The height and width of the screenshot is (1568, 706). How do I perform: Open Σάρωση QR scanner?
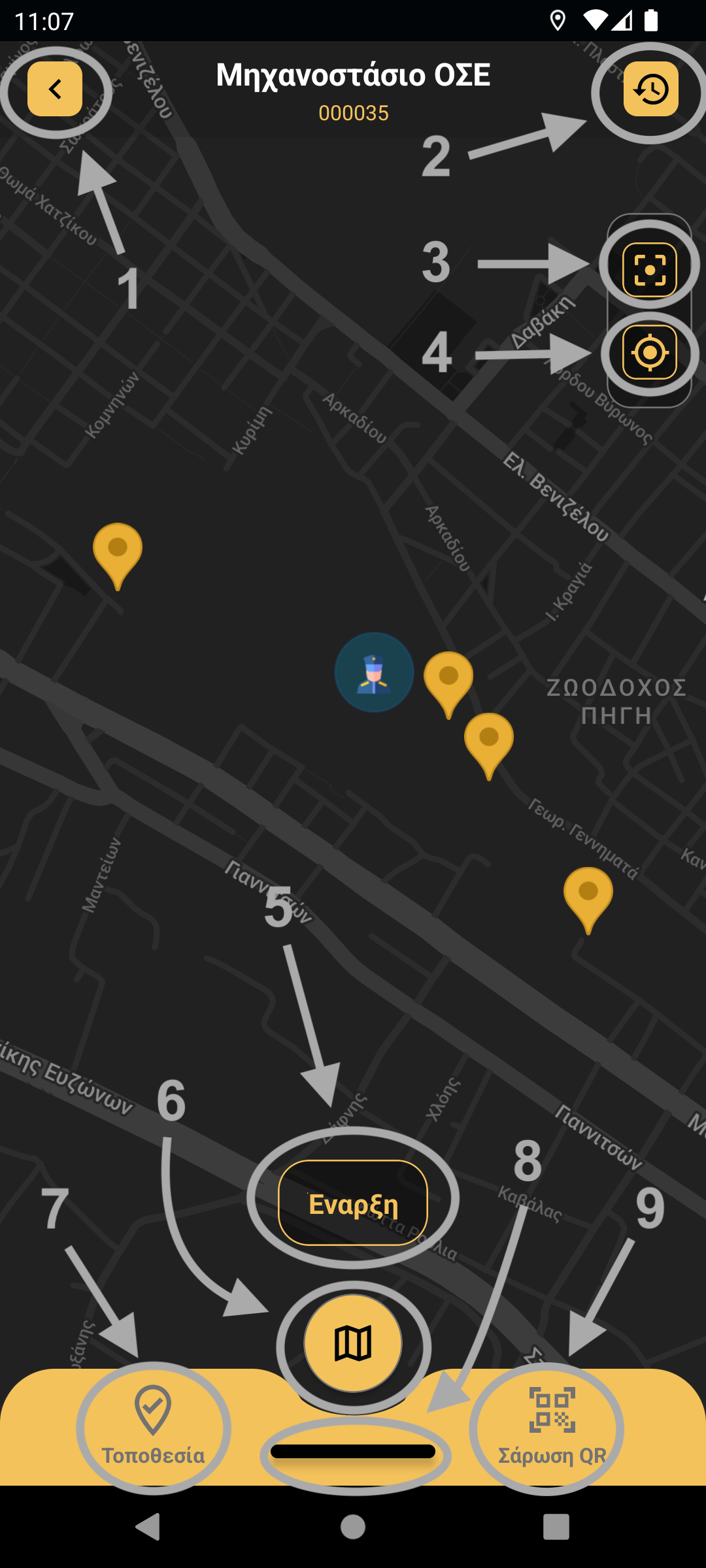click(552, 1429)
